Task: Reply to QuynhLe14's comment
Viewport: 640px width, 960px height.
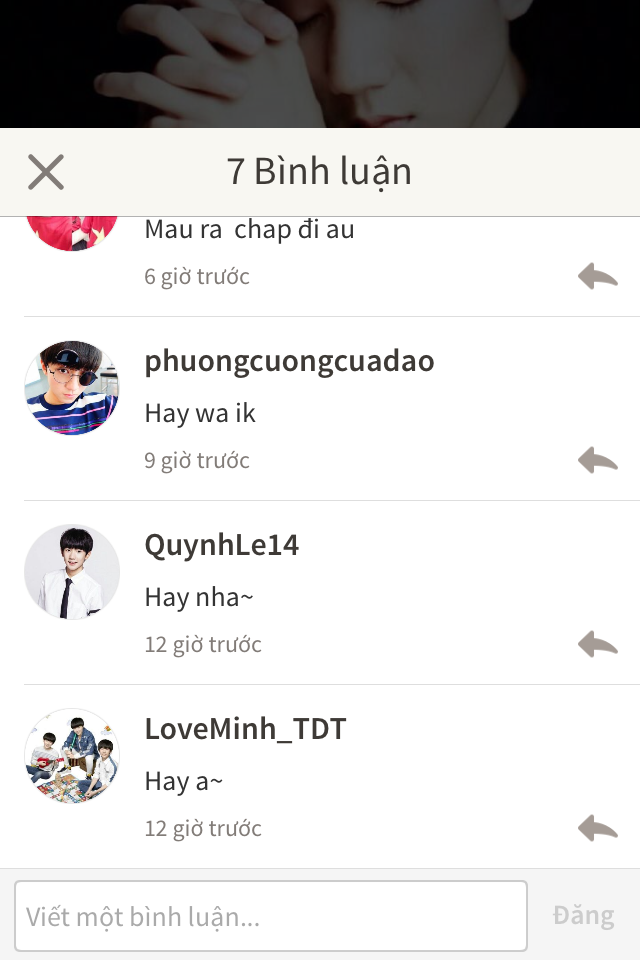Action: point(597,644)
